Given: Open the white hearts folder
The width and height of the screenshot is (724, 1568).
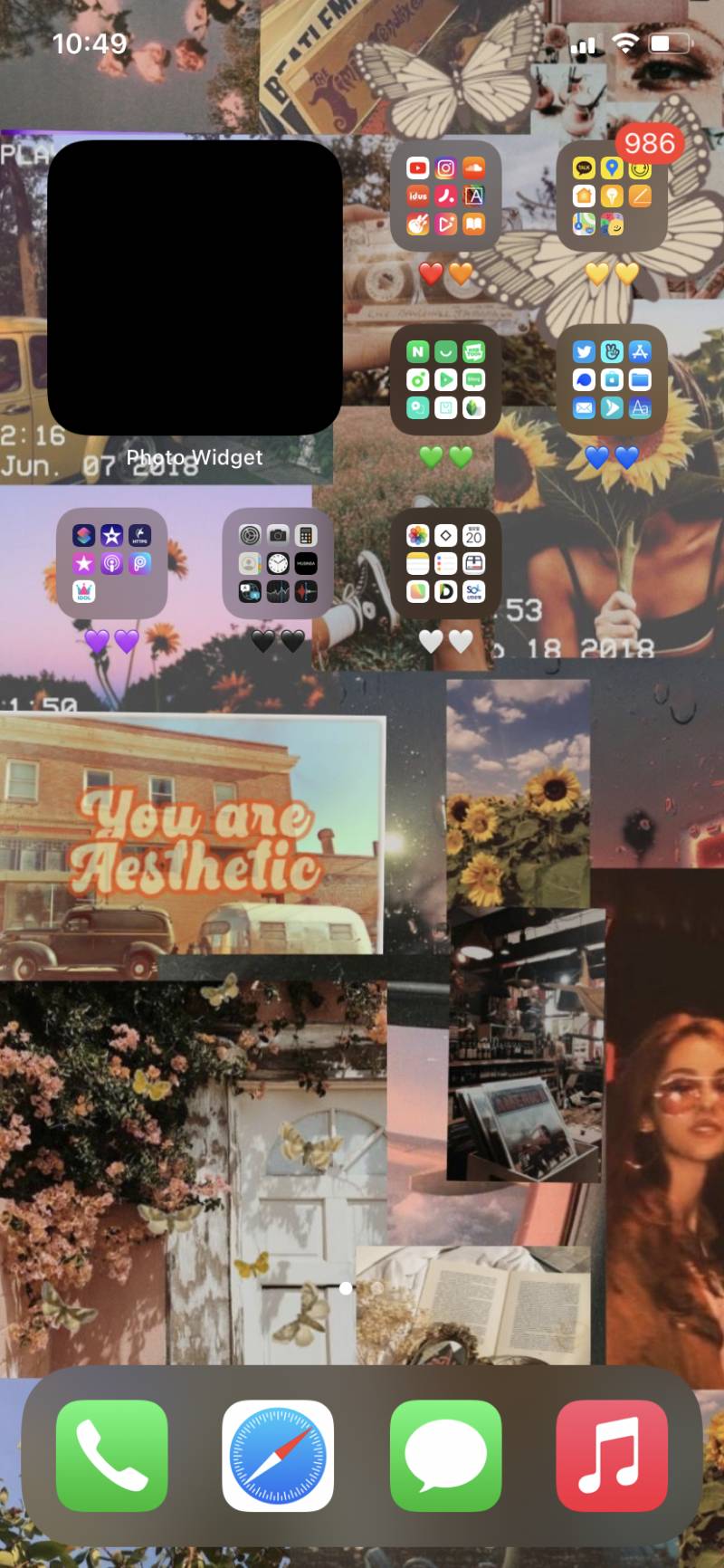Looking at the screenshot, I should click(x=445, y=564).
